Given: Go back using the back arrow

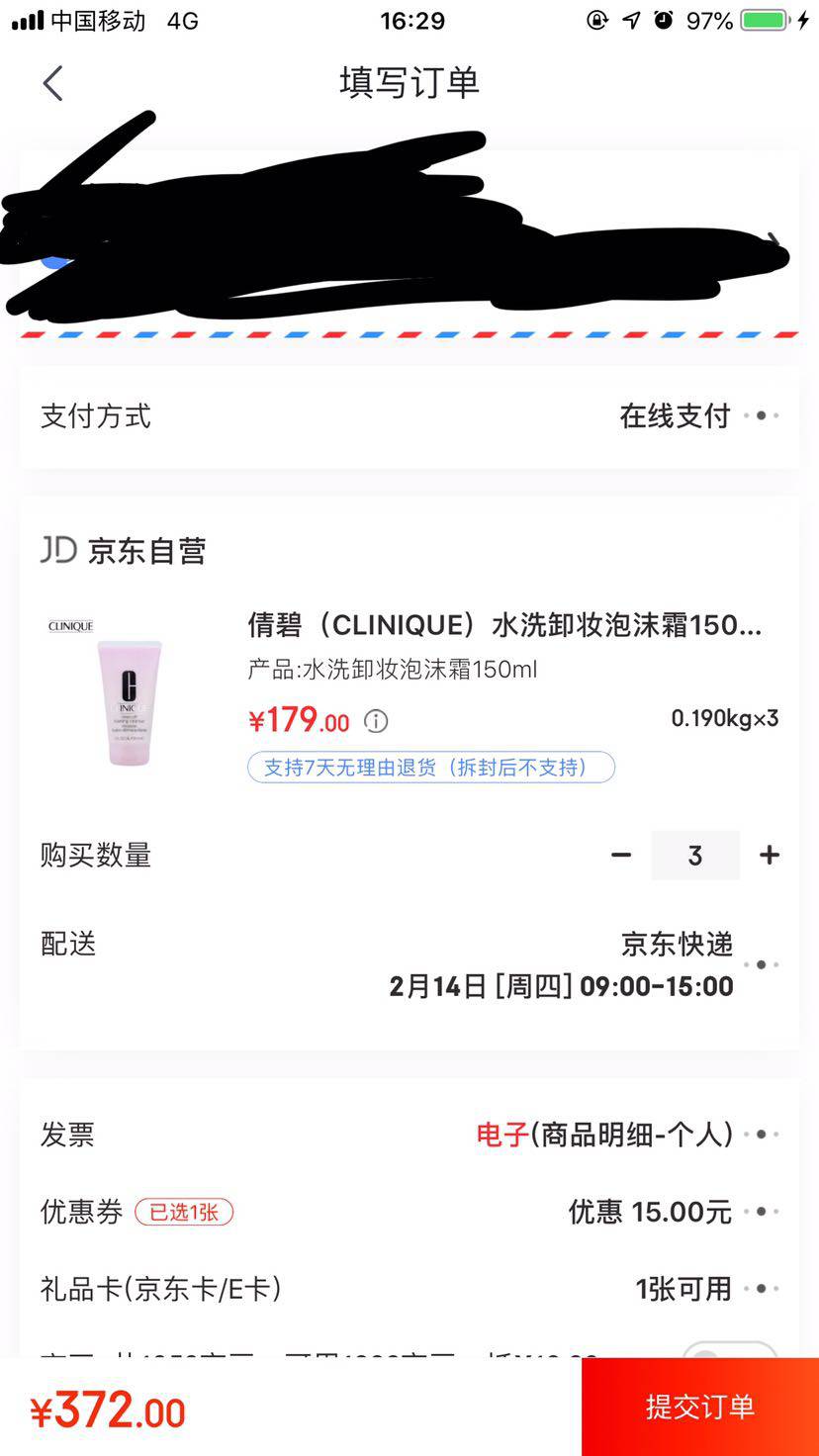Looking at the screenshot, I should (x=53, y=83).
